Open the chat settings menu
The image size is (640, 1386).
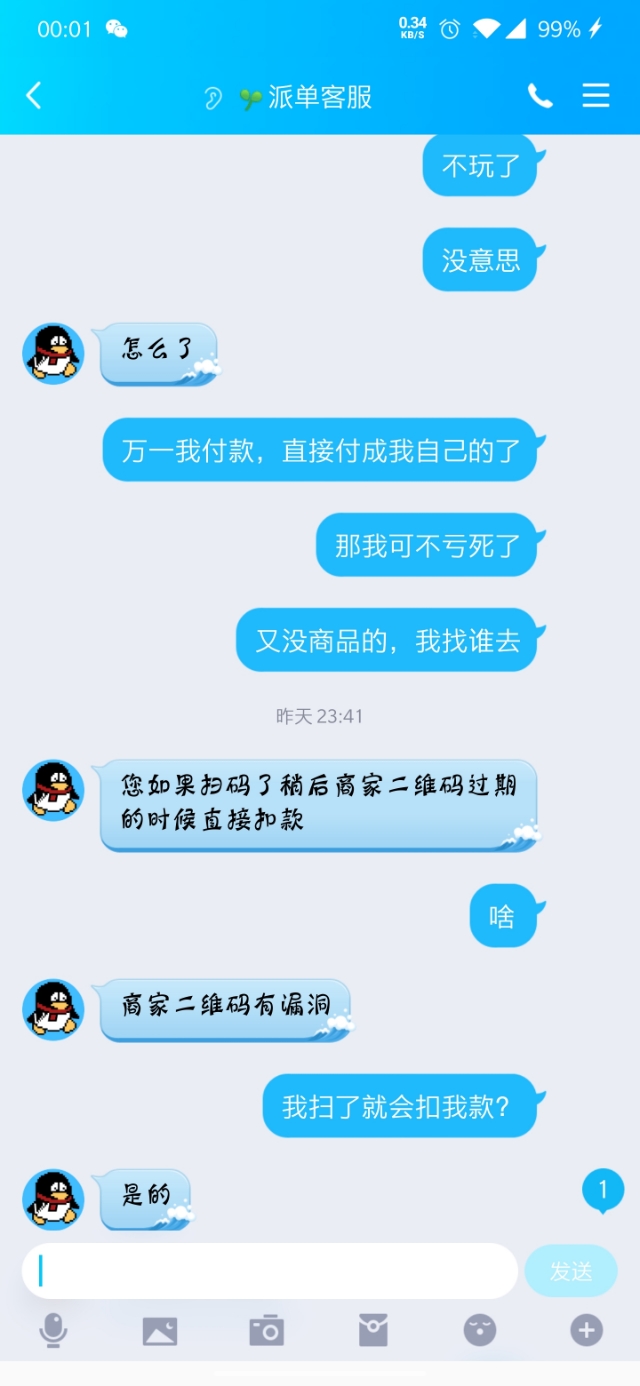[596, 96]
